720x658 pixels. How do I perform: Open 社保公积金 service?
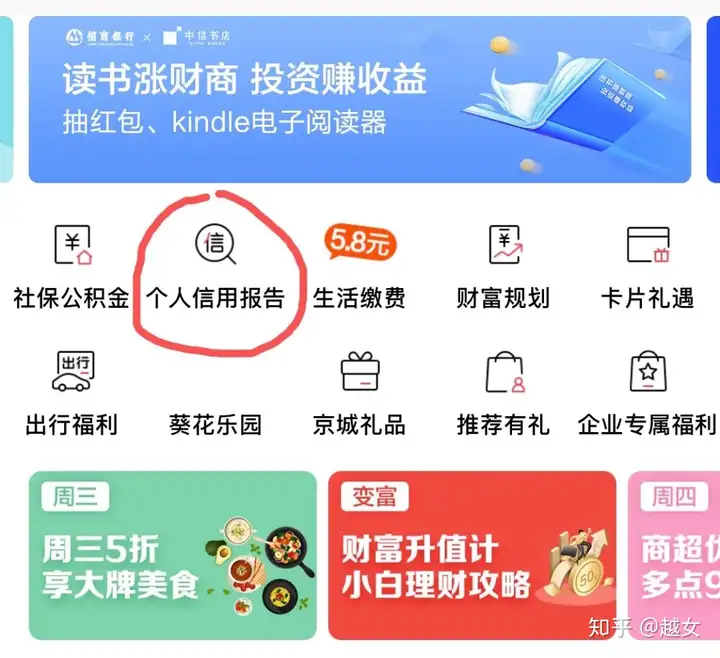click(71, 268)
